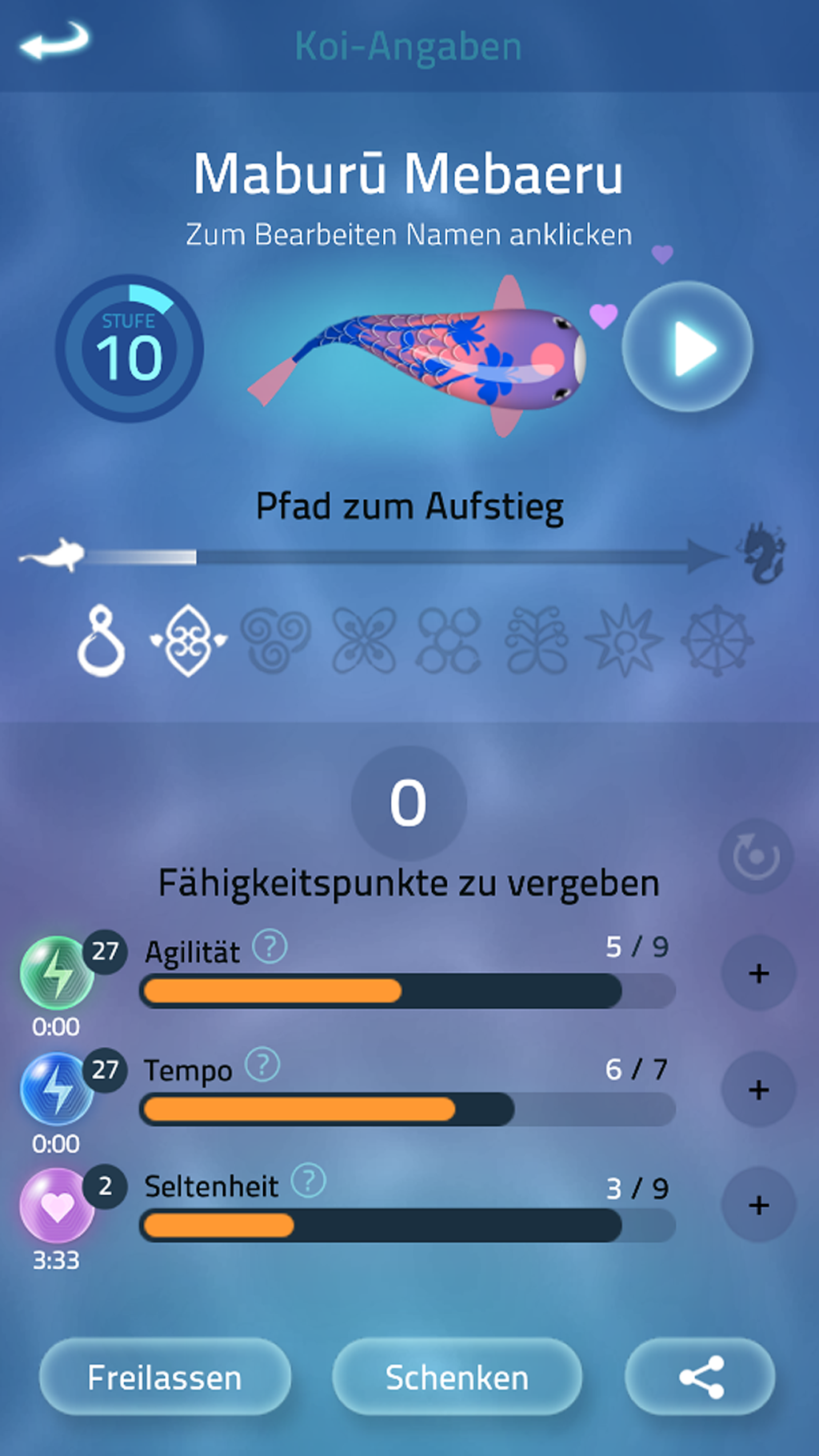Add a point to Agilität
The height and width of the screenshot is (1456, 819).
[758, 973]
